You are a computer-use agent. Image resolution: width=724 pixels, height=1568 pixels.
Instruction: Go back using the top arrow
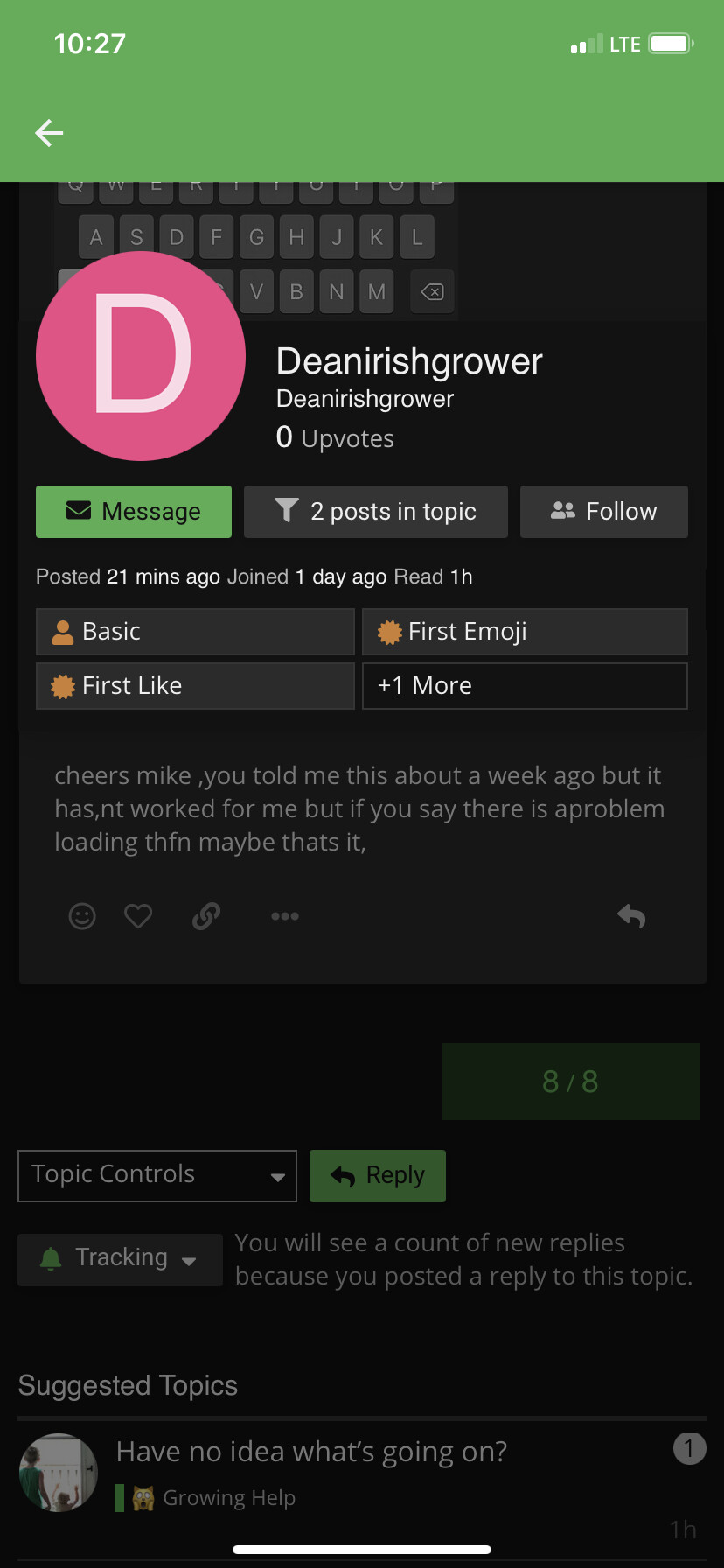pos(49,133)
